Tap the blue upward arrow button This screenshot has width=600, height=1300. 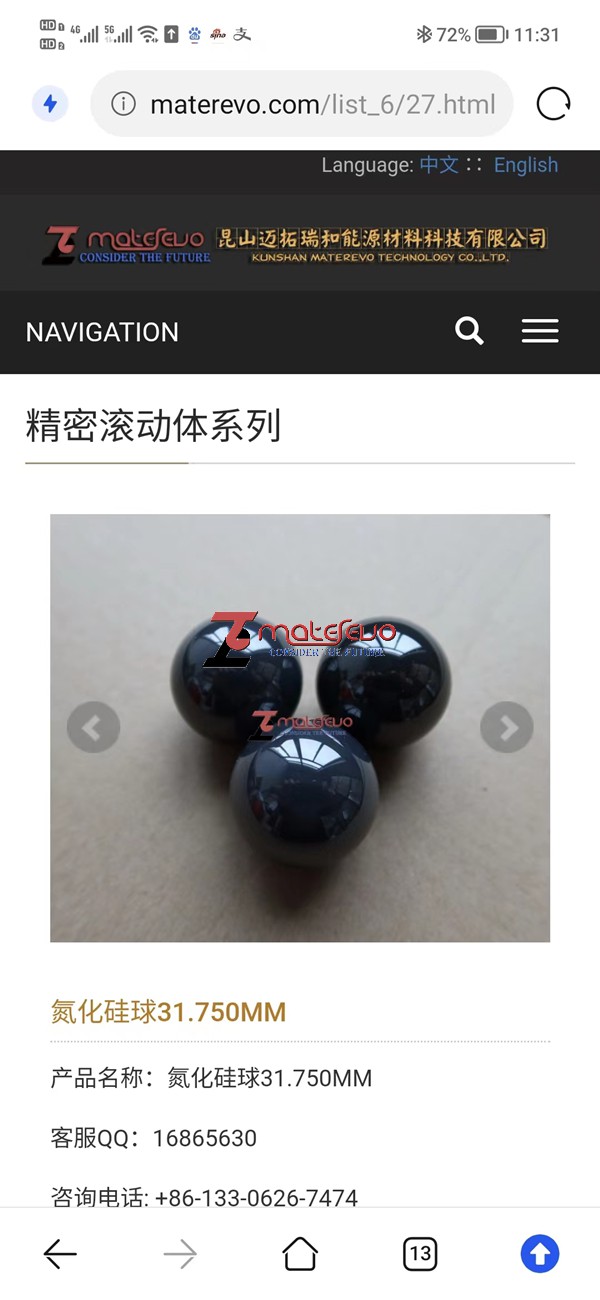(540, 1253)
